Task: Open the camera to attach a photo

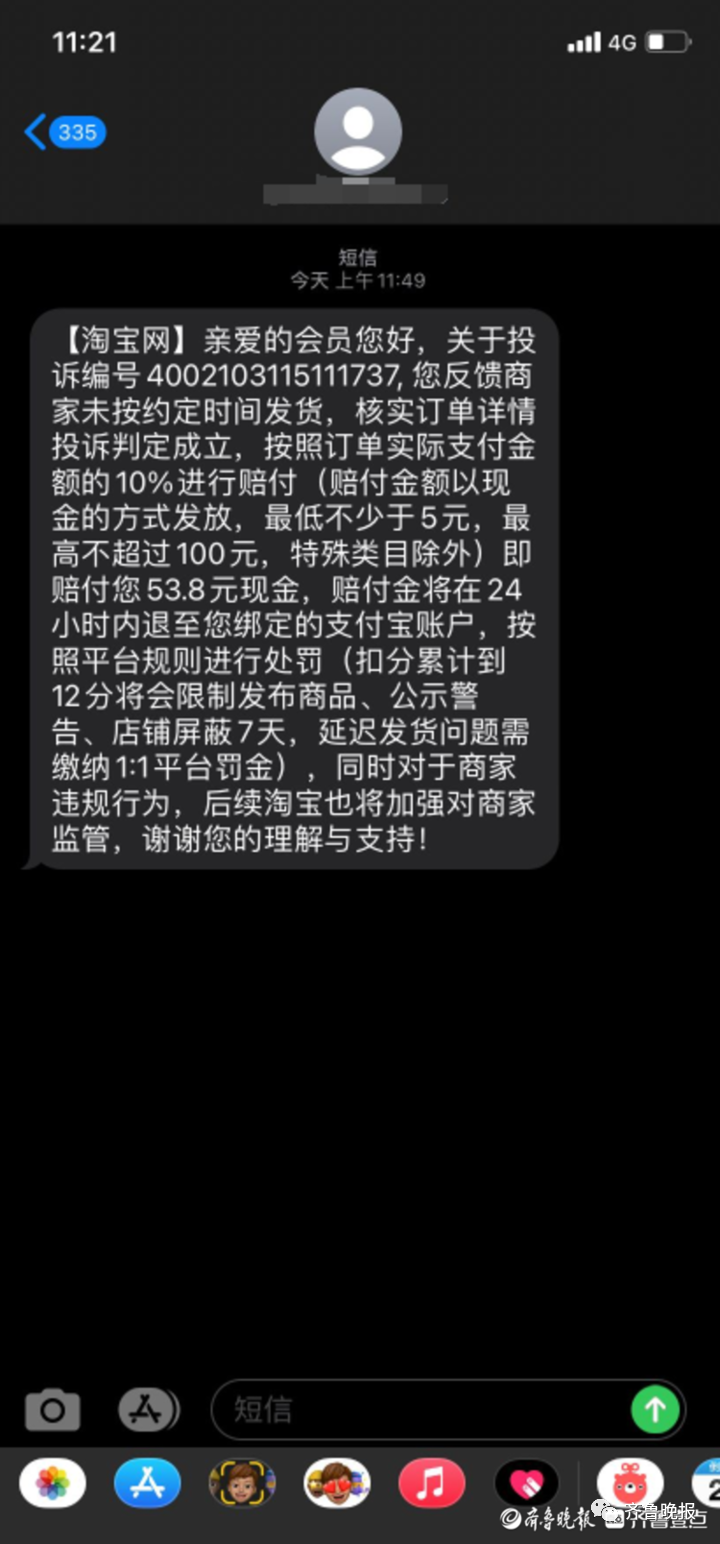Action: point(52,1410)
